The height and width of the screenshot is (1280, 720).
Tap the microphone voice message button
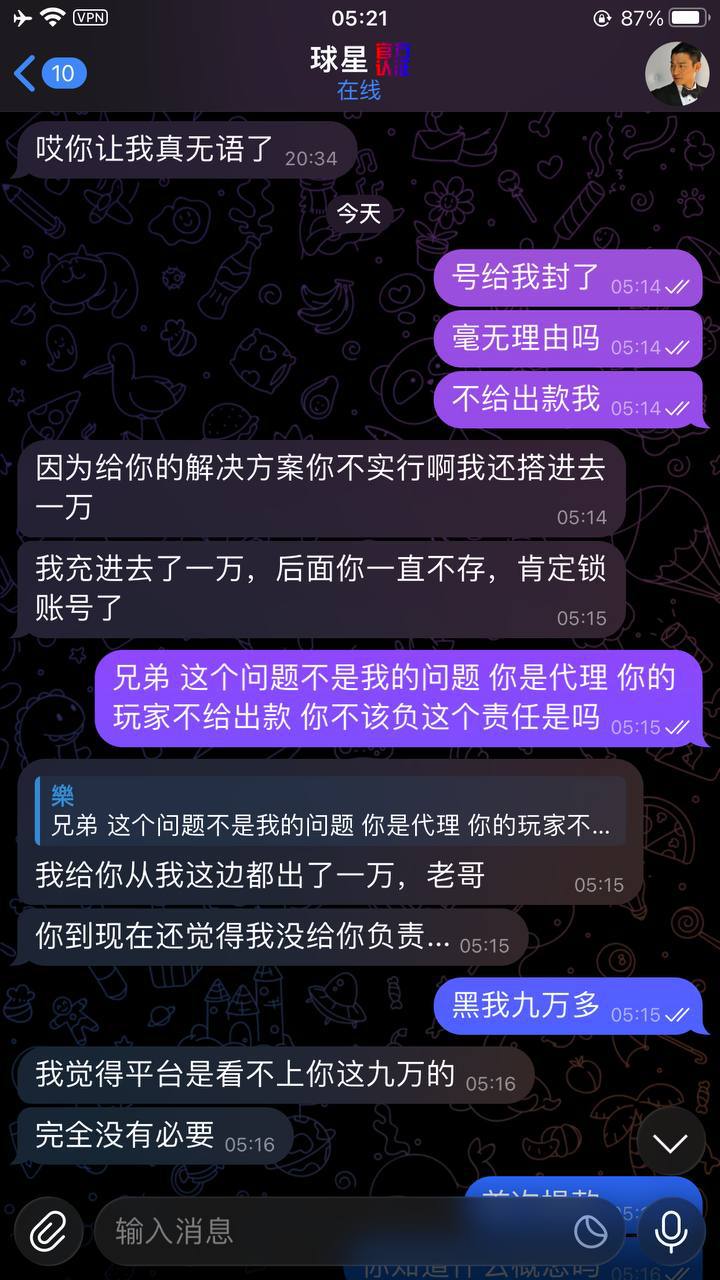[x=670, y=1232]
